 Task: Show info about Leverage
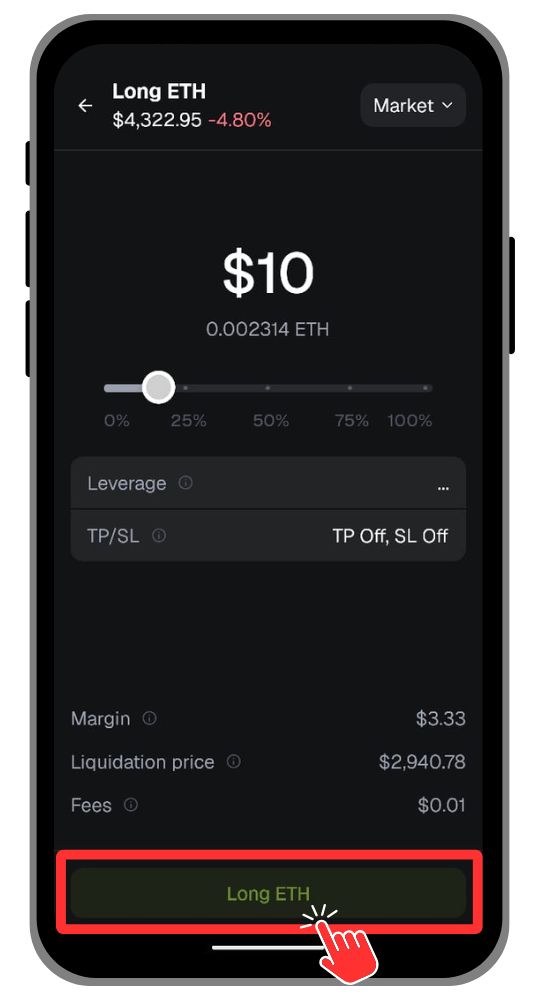186,483
